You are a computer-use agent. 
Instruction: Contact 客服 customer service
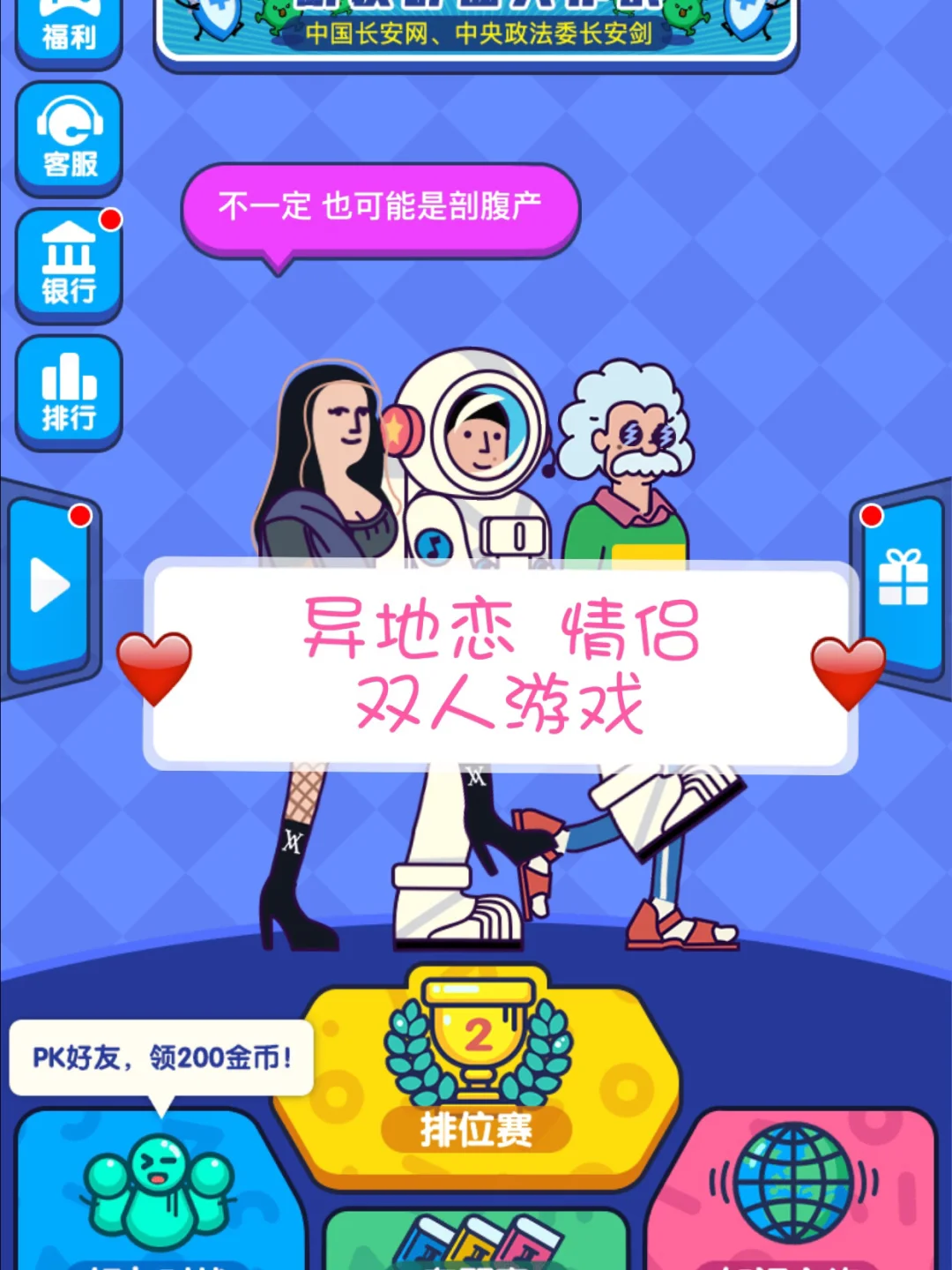69,138
